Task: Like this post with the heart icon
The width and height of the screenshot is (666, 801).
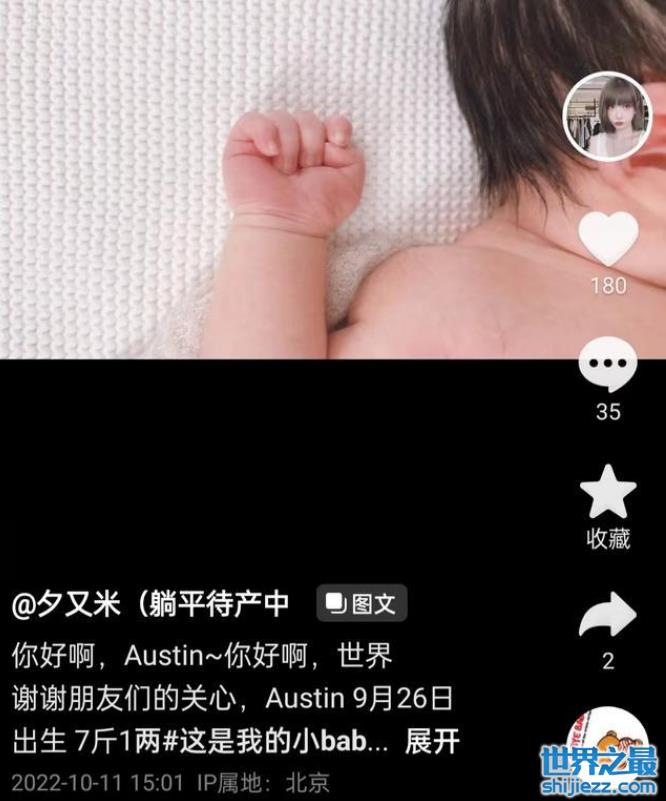Action: point(608,239)
